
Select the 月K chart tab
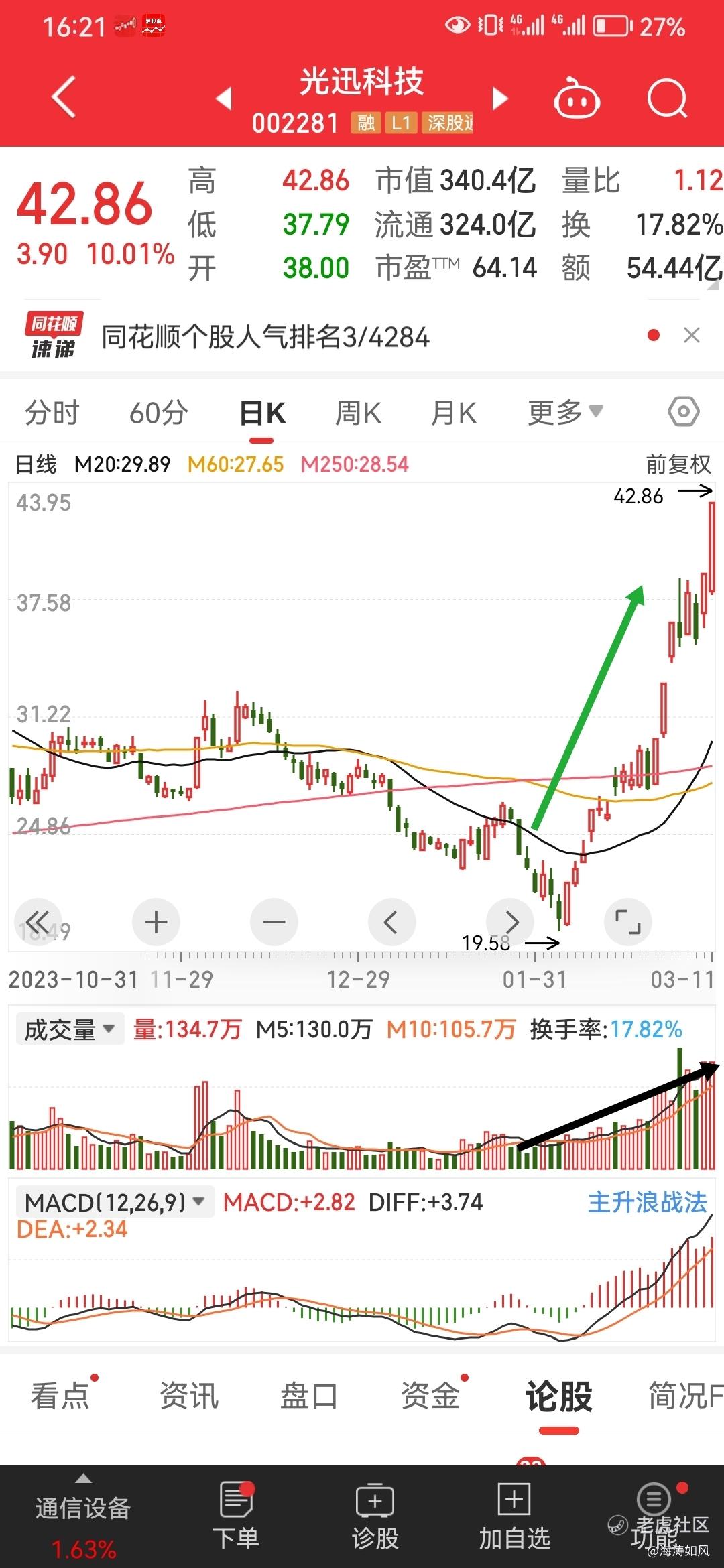(454, 413)
